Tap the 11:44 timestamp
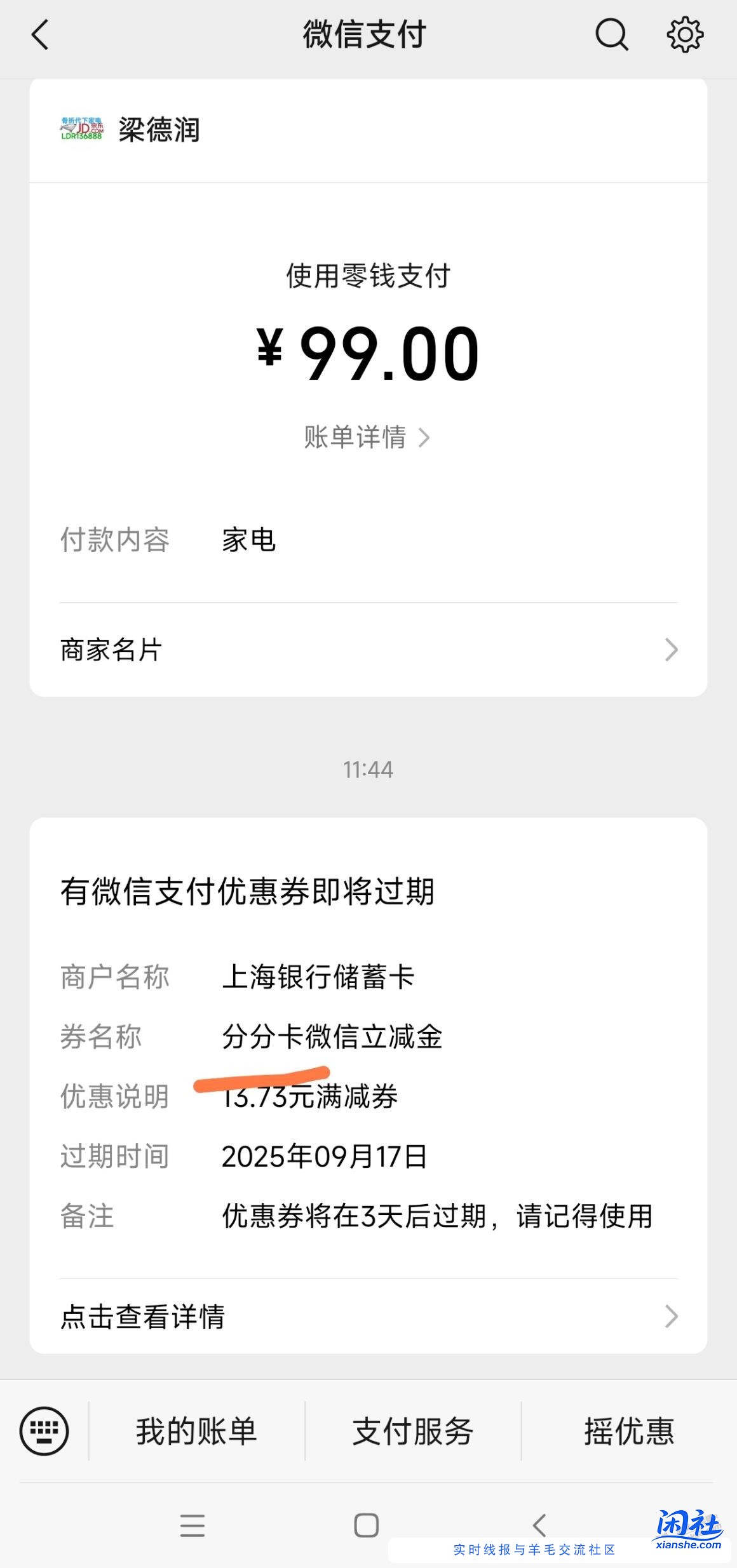Viewport: 737px width, 1568px height. pyautogui.click(x=367, y=770)
